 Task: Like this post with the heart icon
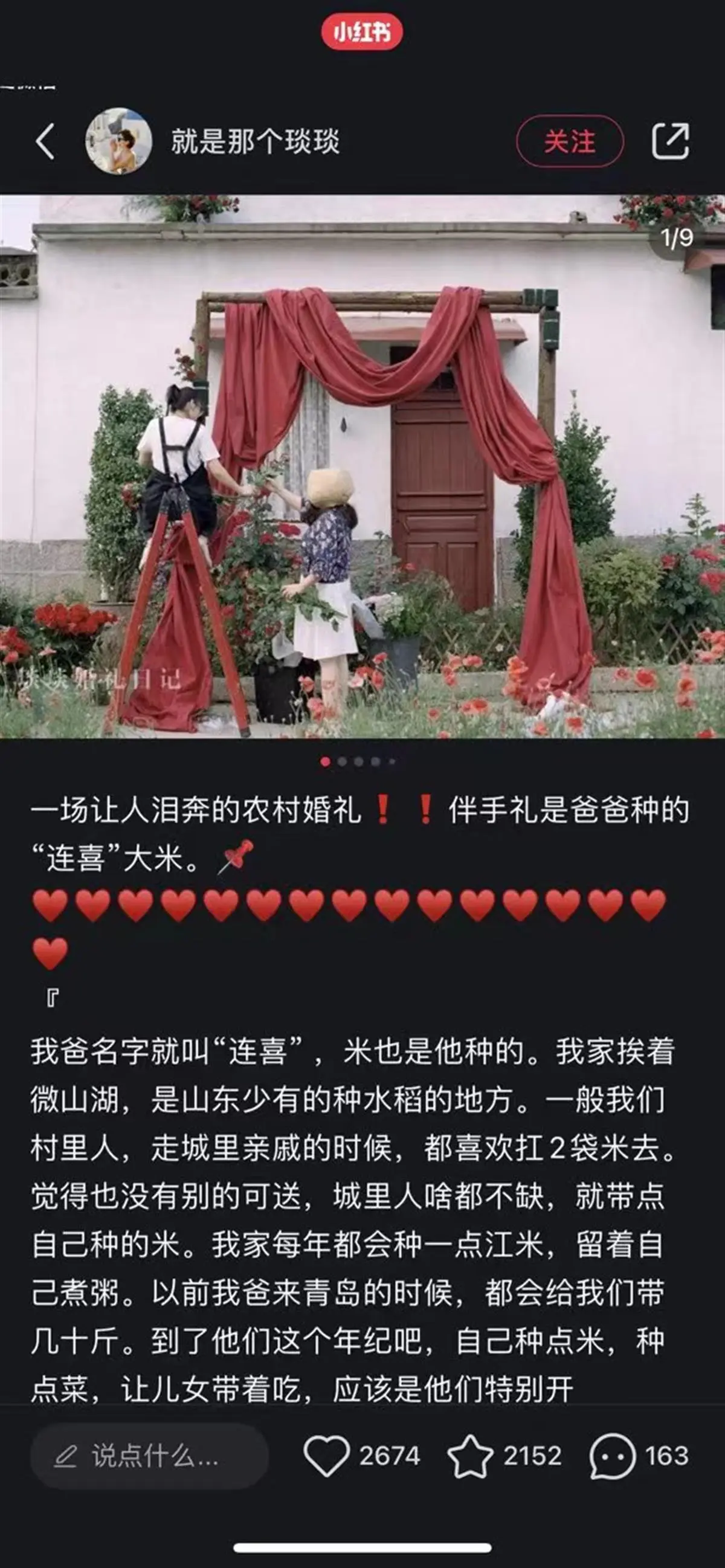click(327, 1456)
